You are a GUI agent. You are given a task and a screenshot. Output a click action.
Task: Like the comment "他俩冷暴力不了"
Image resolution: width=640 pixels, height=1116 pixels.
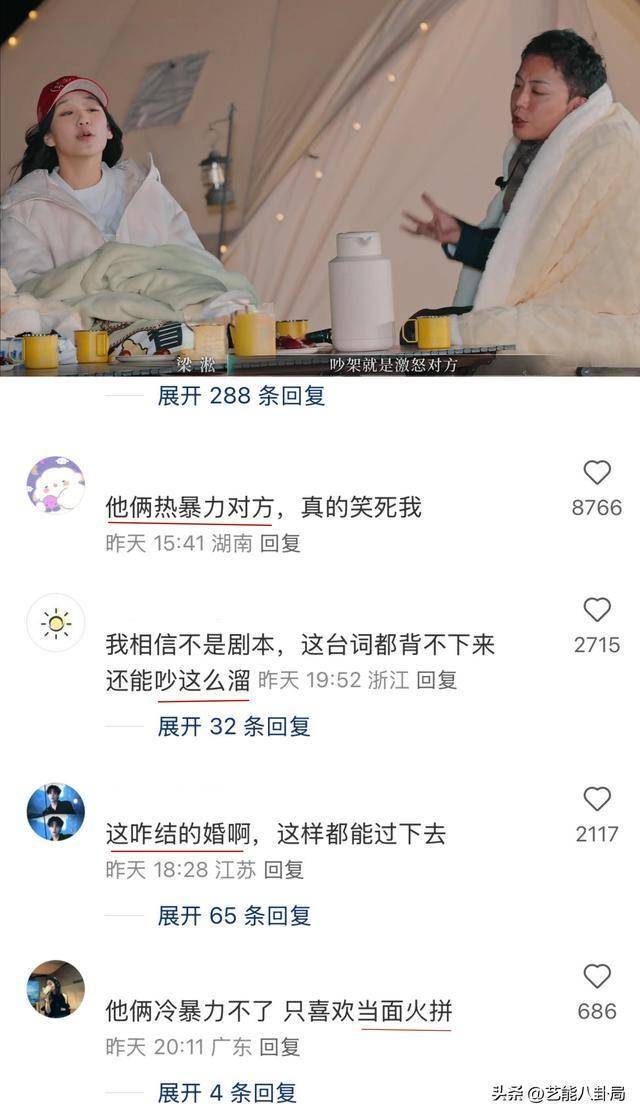[597, 977]
